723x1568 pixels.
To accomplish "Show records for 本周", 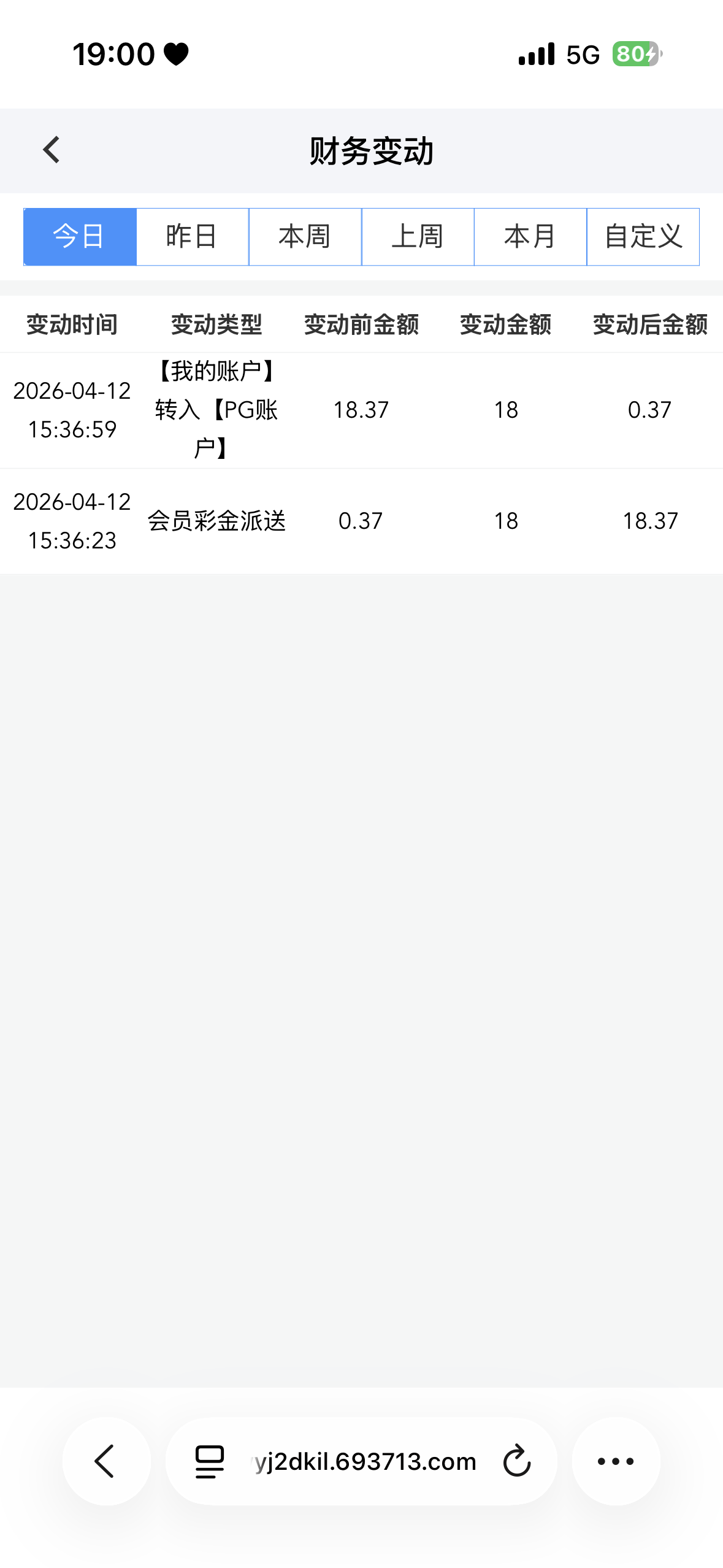I will 305,237.
